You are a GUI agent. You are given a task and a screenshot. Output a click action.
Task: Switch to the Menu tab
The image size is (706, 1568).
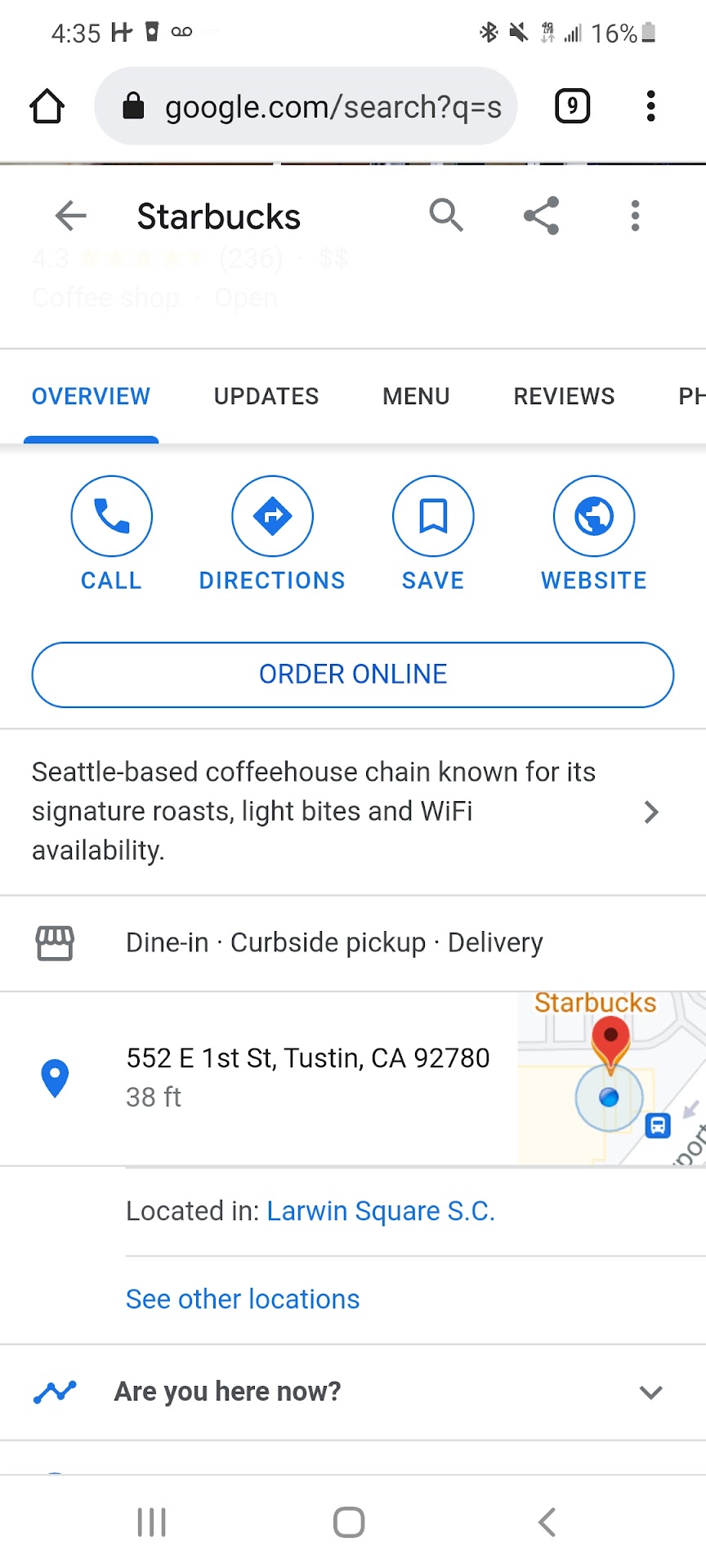416,397
